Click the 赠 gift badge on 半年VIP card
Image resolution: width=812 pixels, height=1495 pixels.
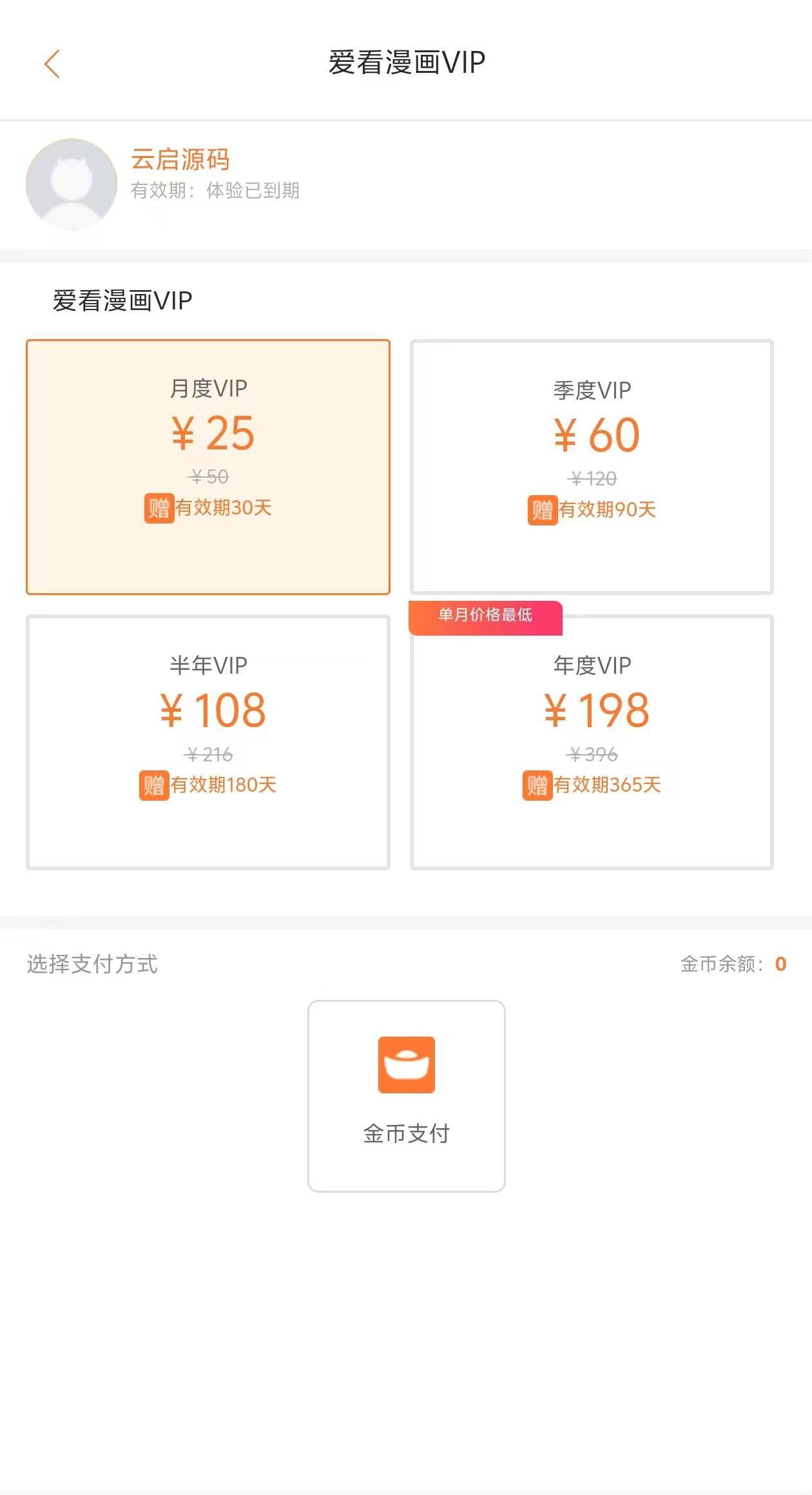155,783
